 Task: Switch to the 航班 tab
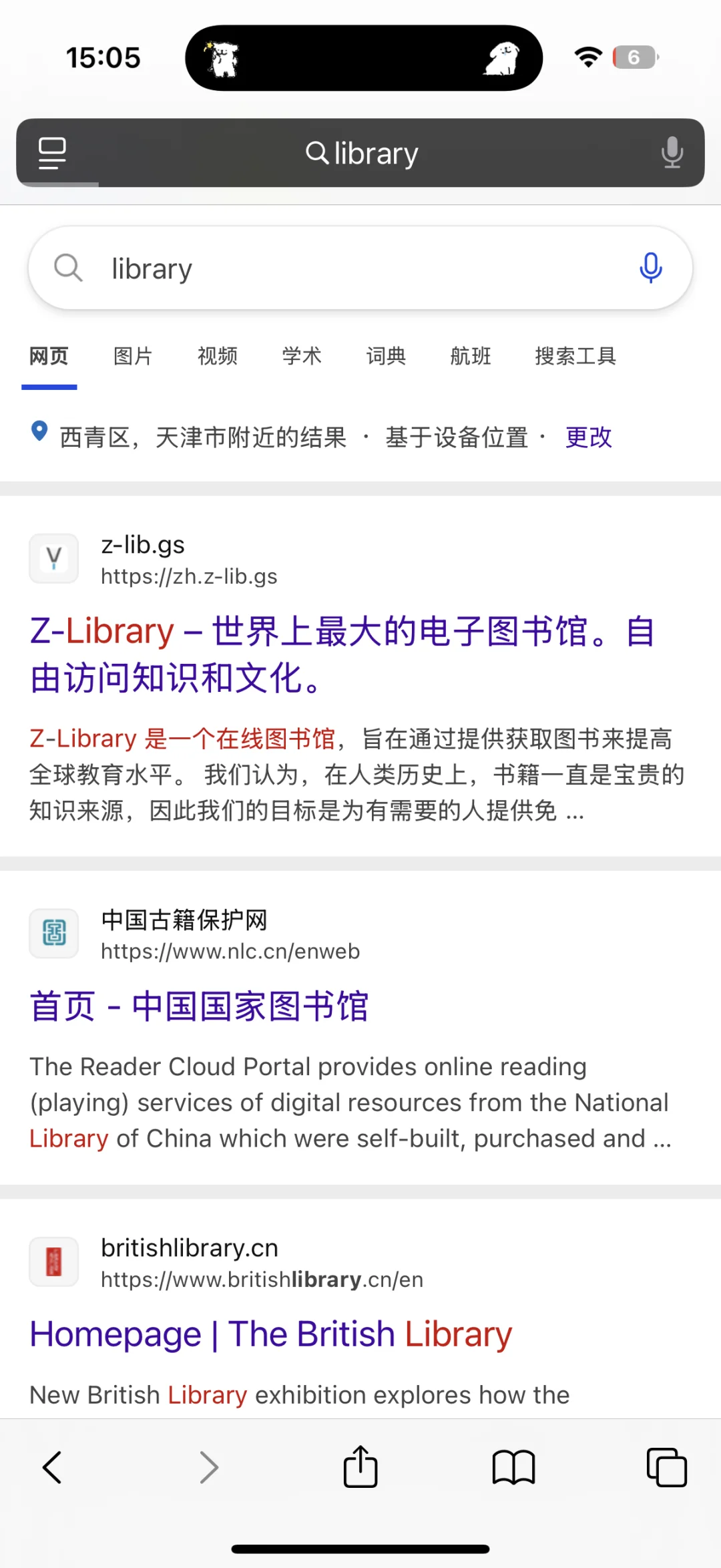pyautogui.click(x=471, y=357)
